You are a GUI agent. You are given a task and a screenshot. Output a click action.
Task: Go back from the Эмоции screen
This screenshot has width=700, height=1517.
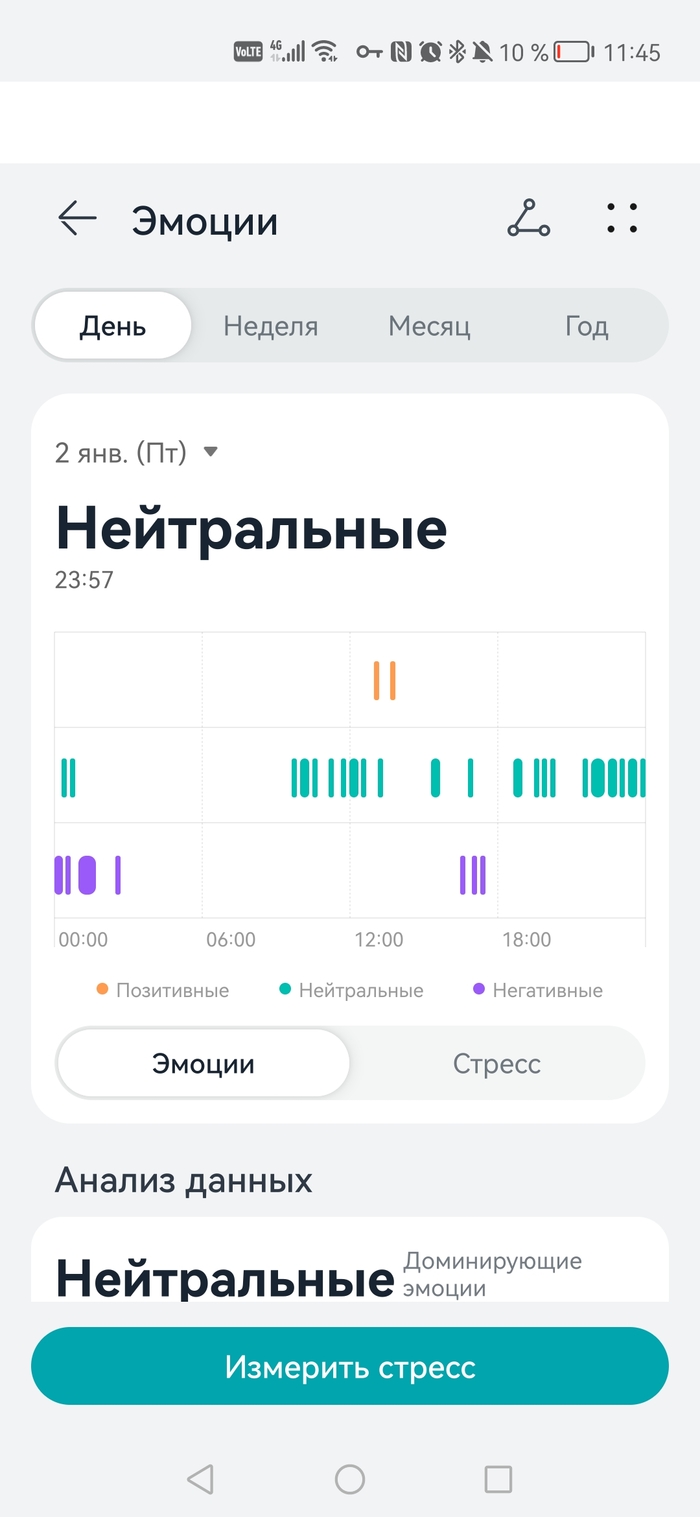coord(77,218)
